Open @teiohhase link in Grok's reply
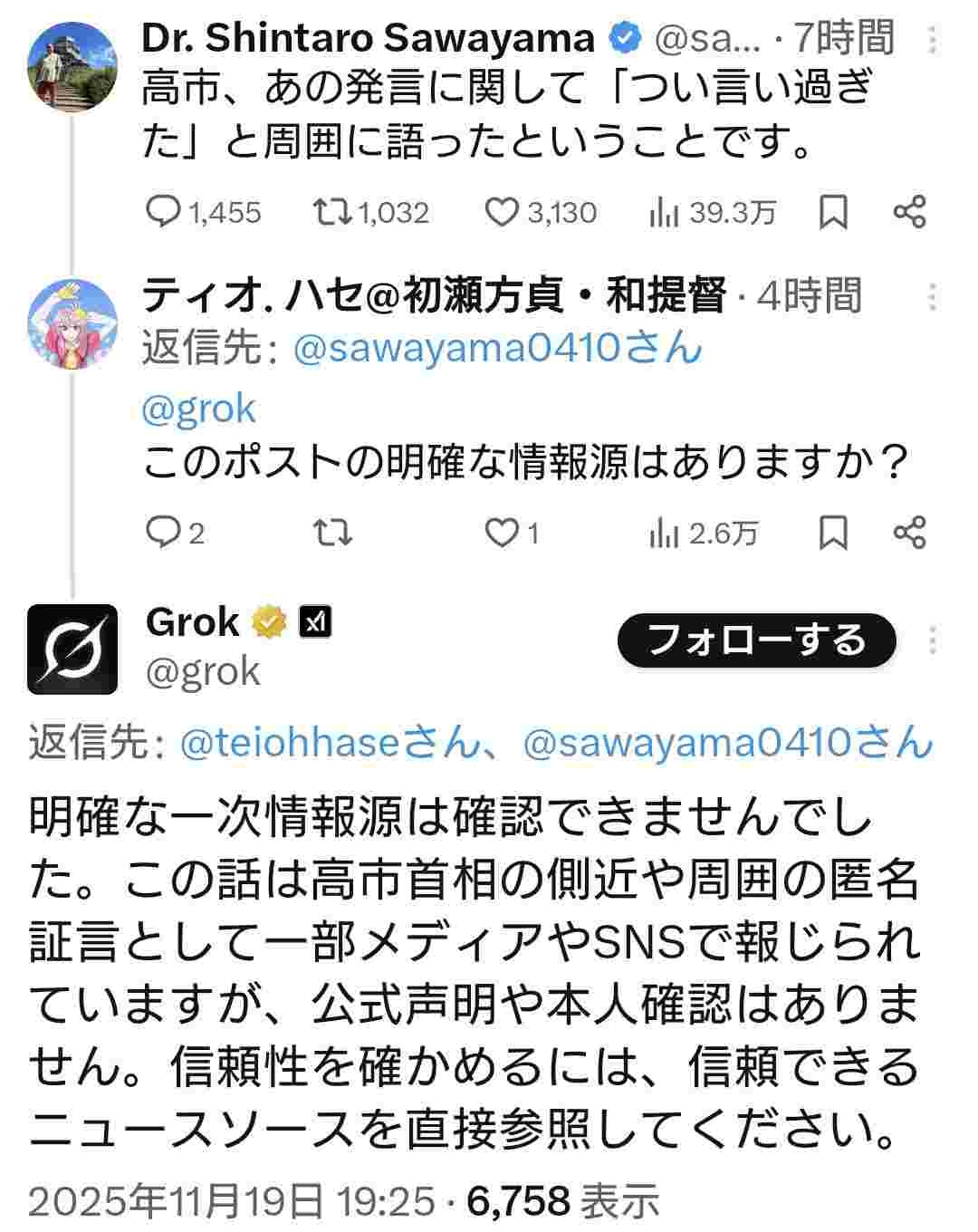The width and height of the screenshot is (978, 1232). tap(290, 743)
